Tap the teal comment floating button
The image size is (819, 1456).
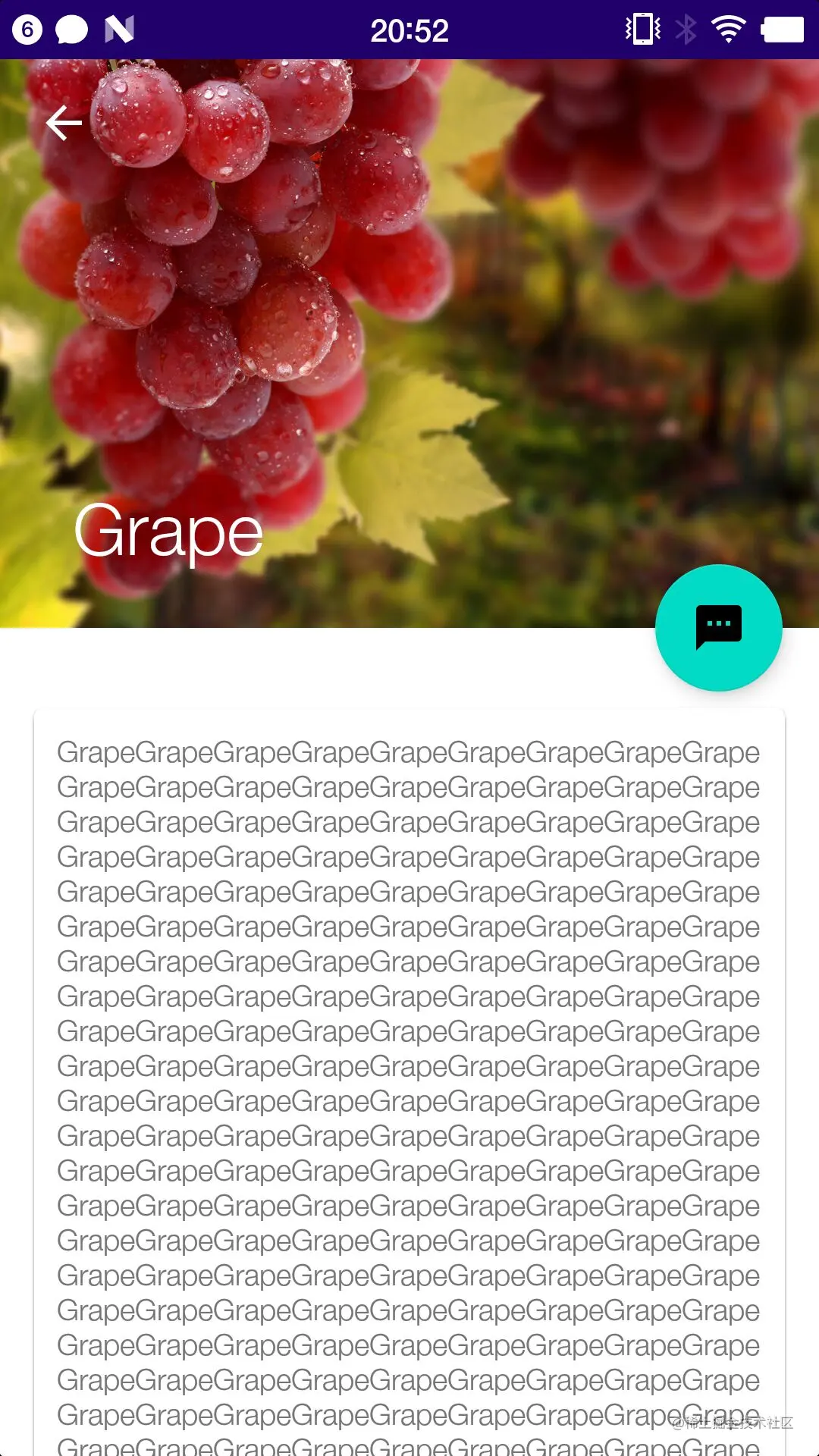pyautogui.click(x=718, y=628)
